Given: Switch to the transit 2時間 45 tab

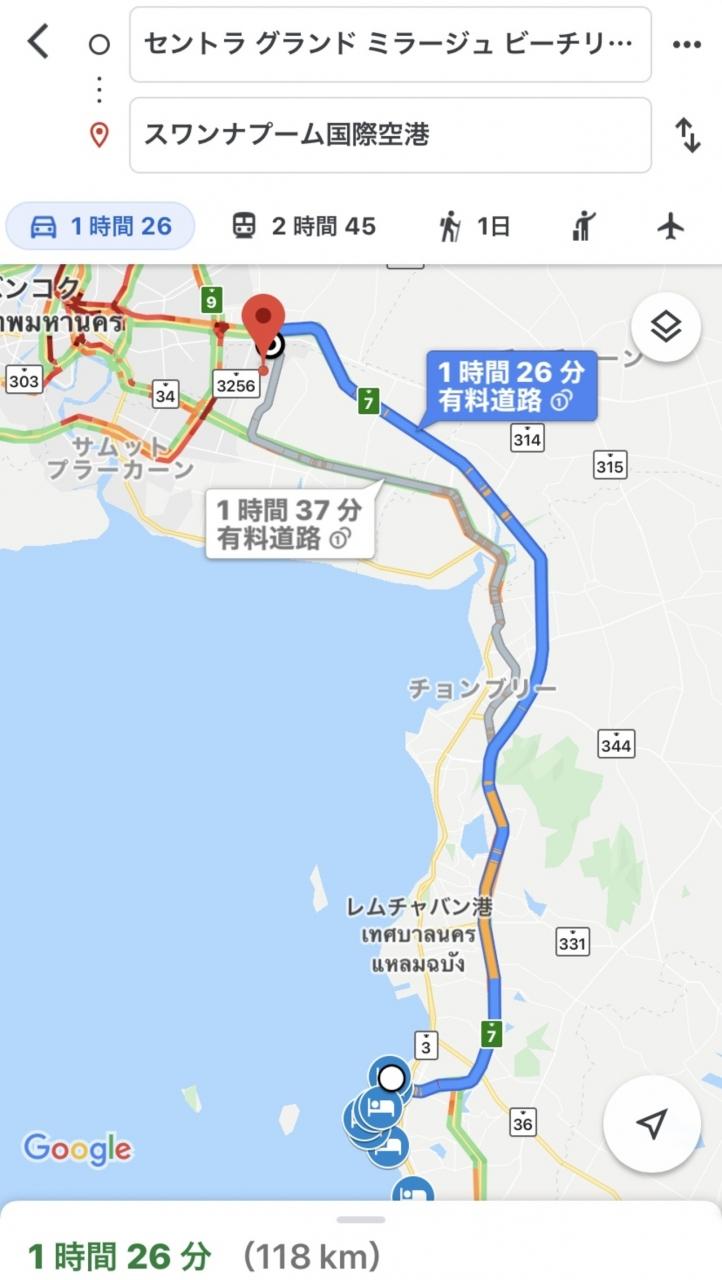Looking at the screenshot, I should point(304,227).
